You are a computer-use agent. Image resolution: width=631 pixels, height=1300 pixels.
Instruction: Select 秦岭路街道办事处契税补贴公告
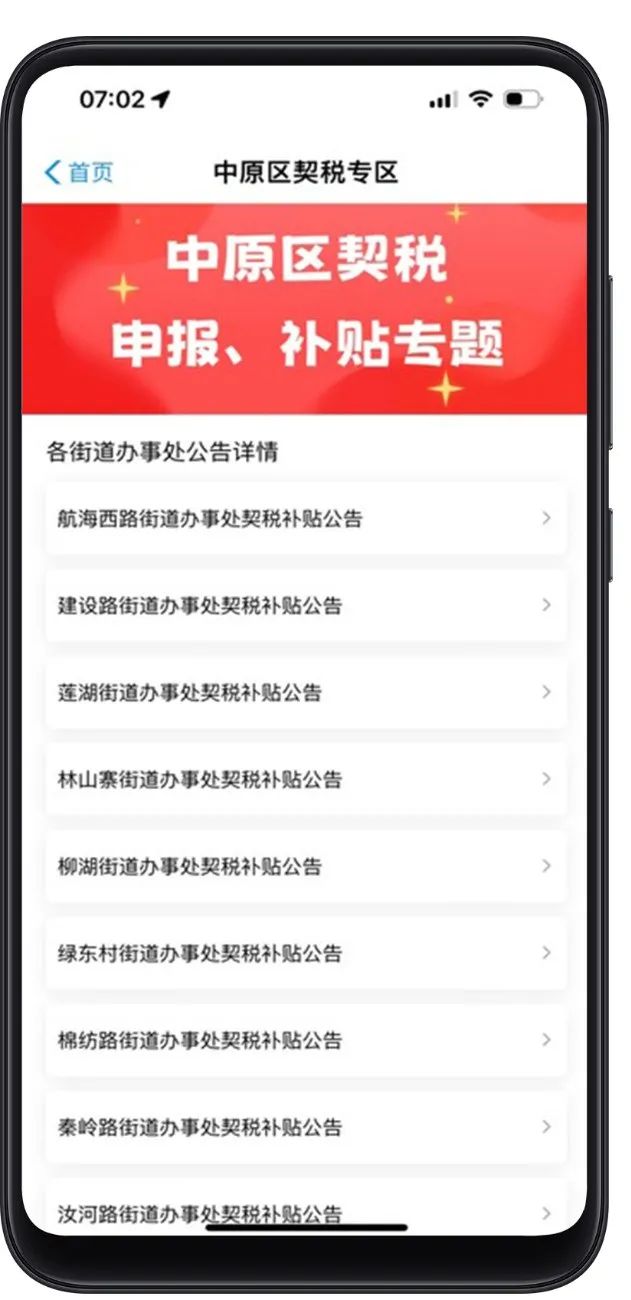[x=305, y=1127]
